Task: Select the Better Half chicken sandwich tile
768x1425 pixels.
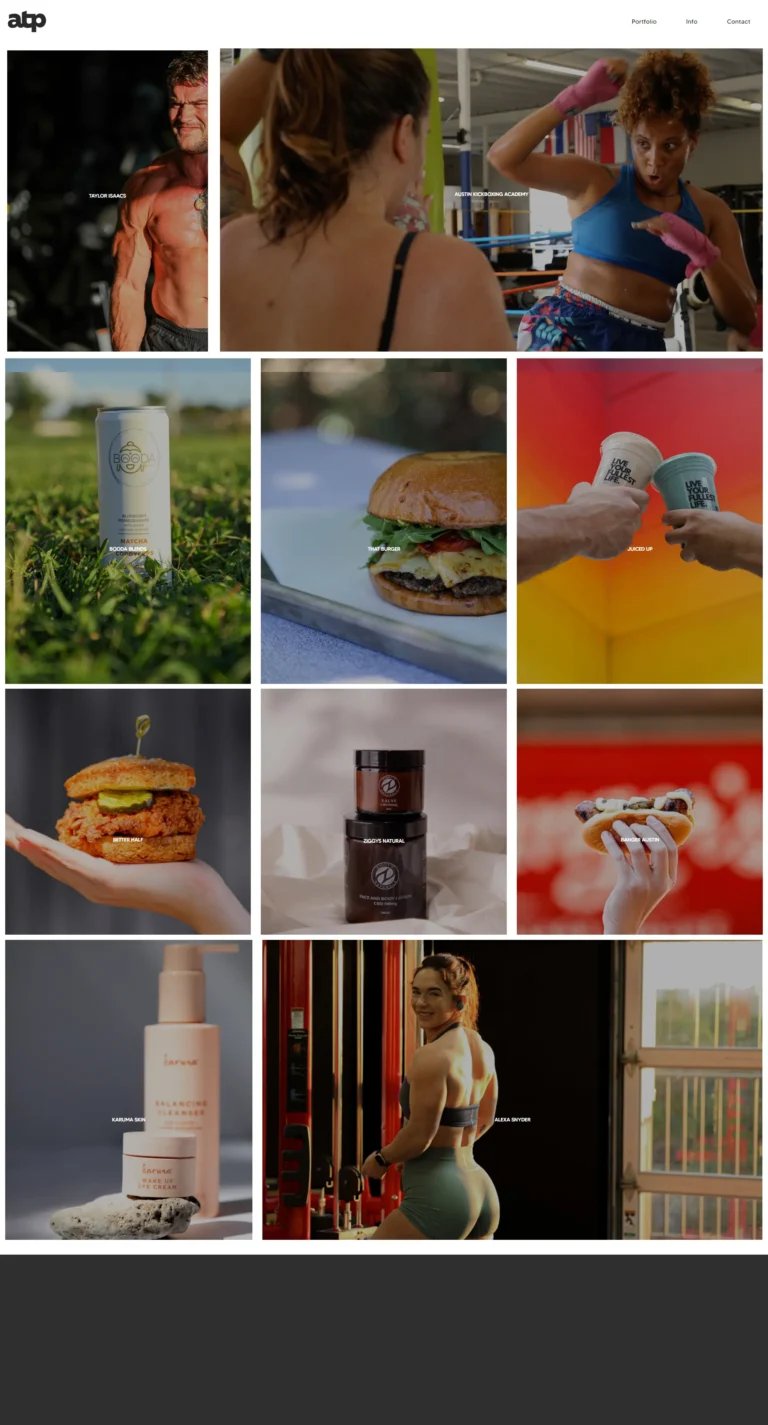Action: [x=128, y=811]
